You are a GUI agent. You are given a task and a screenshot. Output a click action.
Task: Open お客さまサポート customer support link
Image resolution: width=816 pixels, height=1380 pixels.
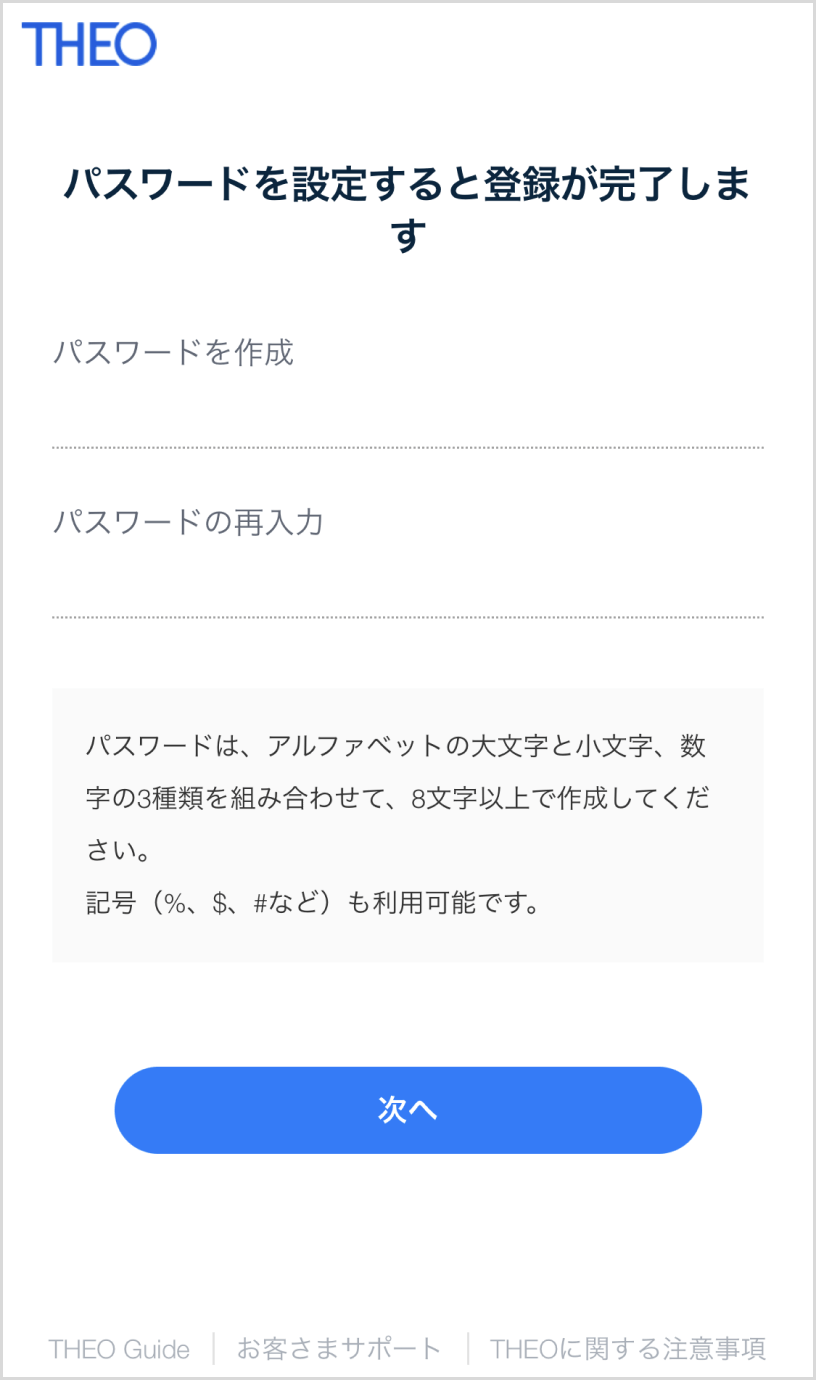(x=339, y=1349)
